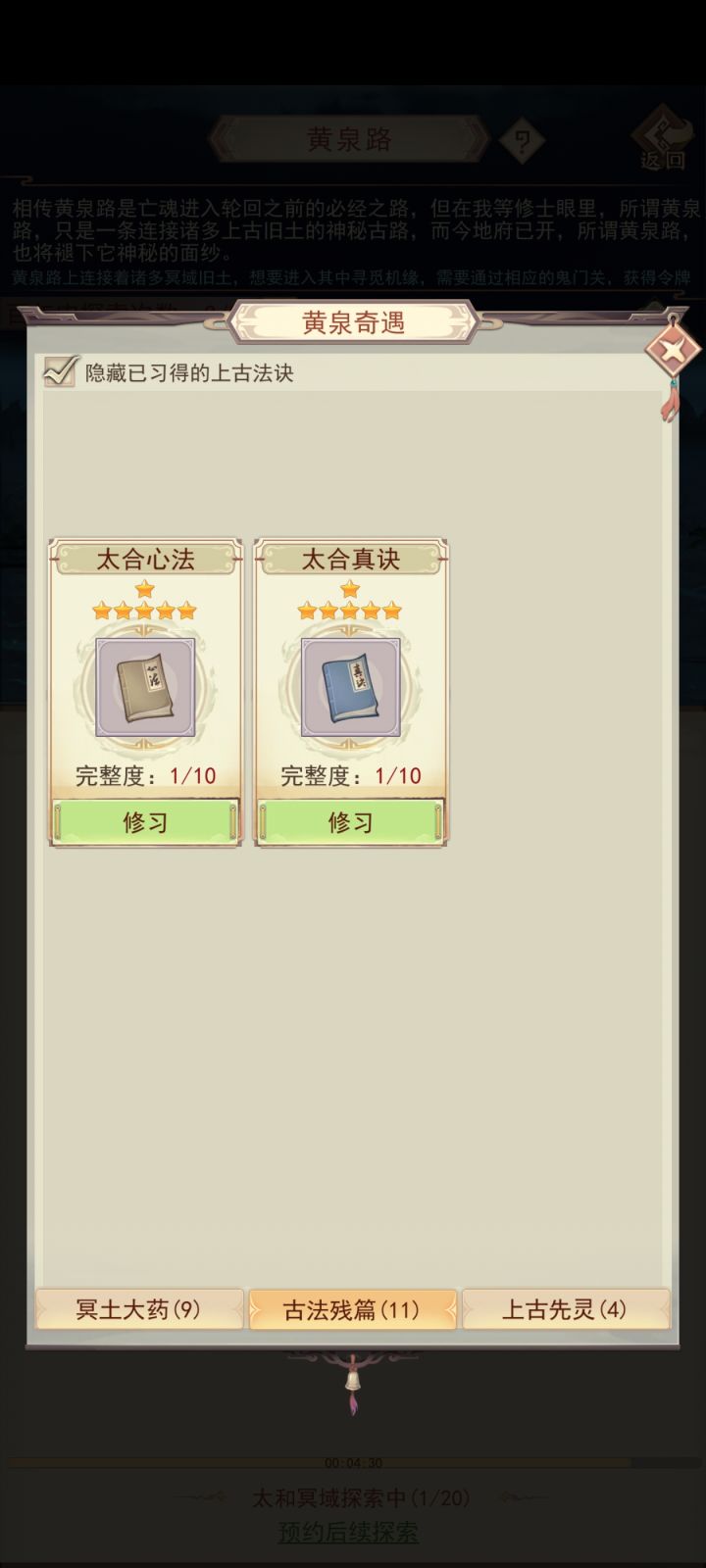This screenshot has width=706, height=1568.
Task: Switch to the 冥土大药(9) tab
Action: (138, 1309)
